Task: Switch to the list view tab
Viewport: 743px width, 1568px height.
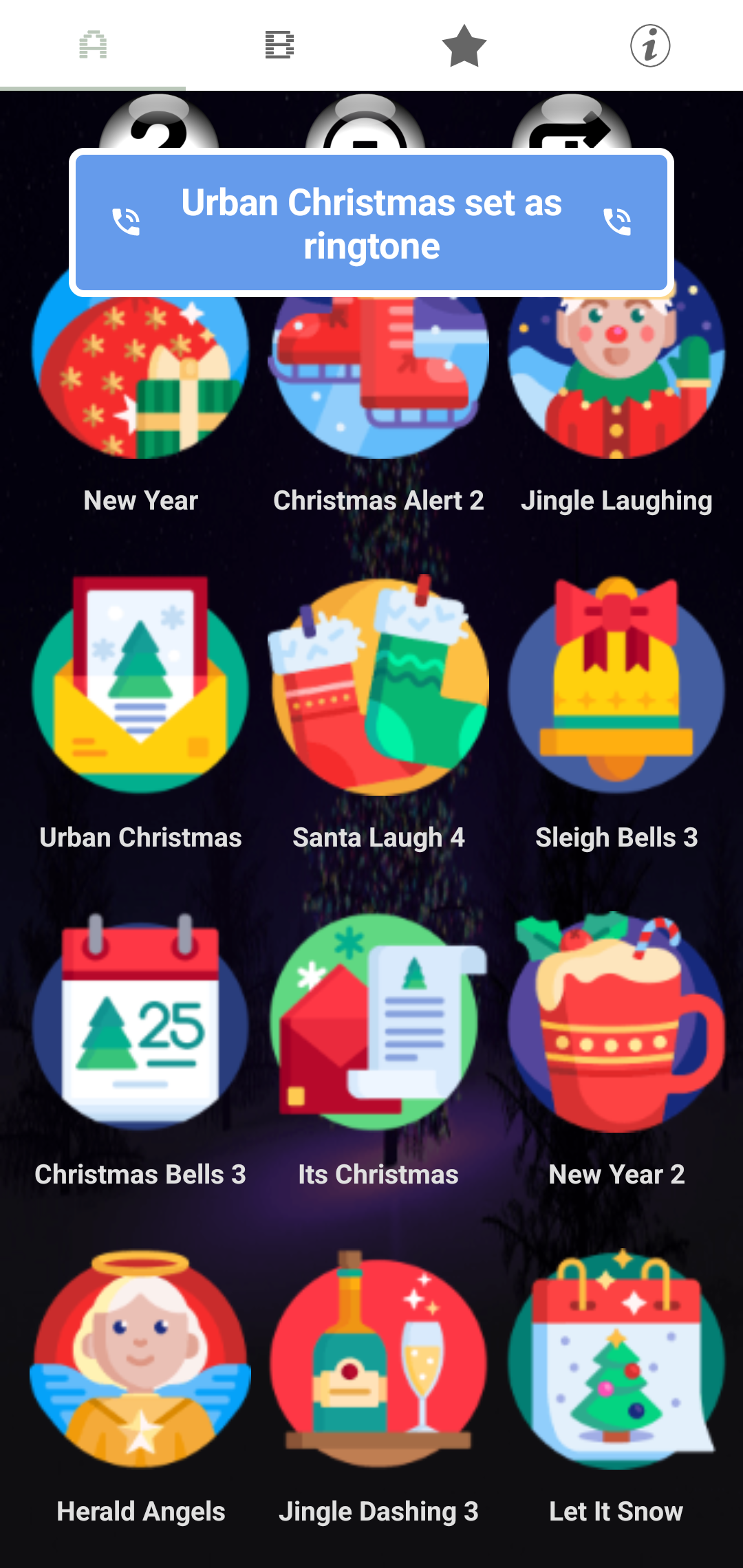Action: pos(279,46)
